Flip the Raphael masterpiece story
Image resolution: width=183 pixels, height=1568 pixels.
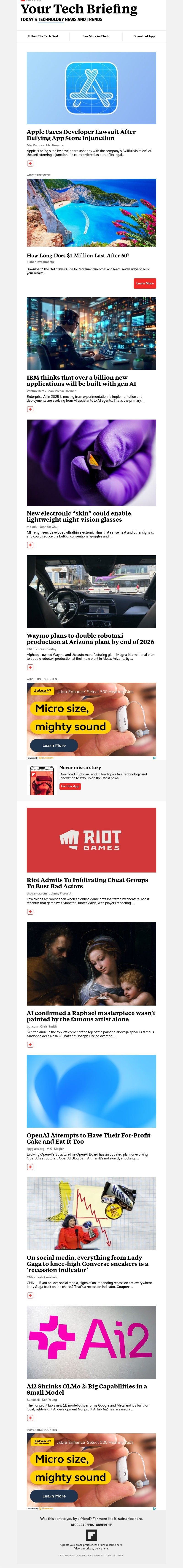(x=30, y=1044)
